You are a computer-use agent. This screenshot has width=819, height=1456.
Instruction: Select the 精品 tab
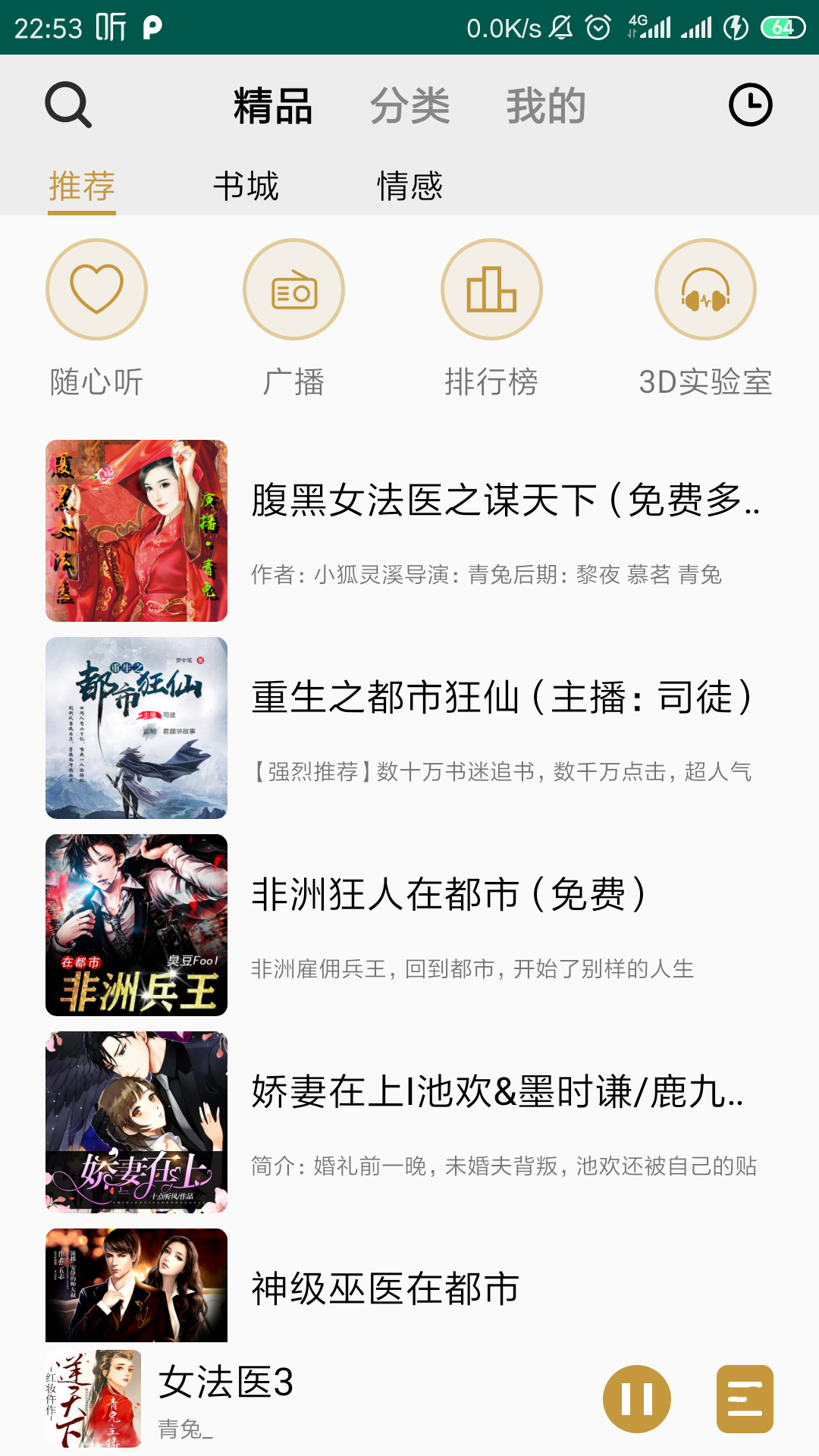(x=273, y=105)
